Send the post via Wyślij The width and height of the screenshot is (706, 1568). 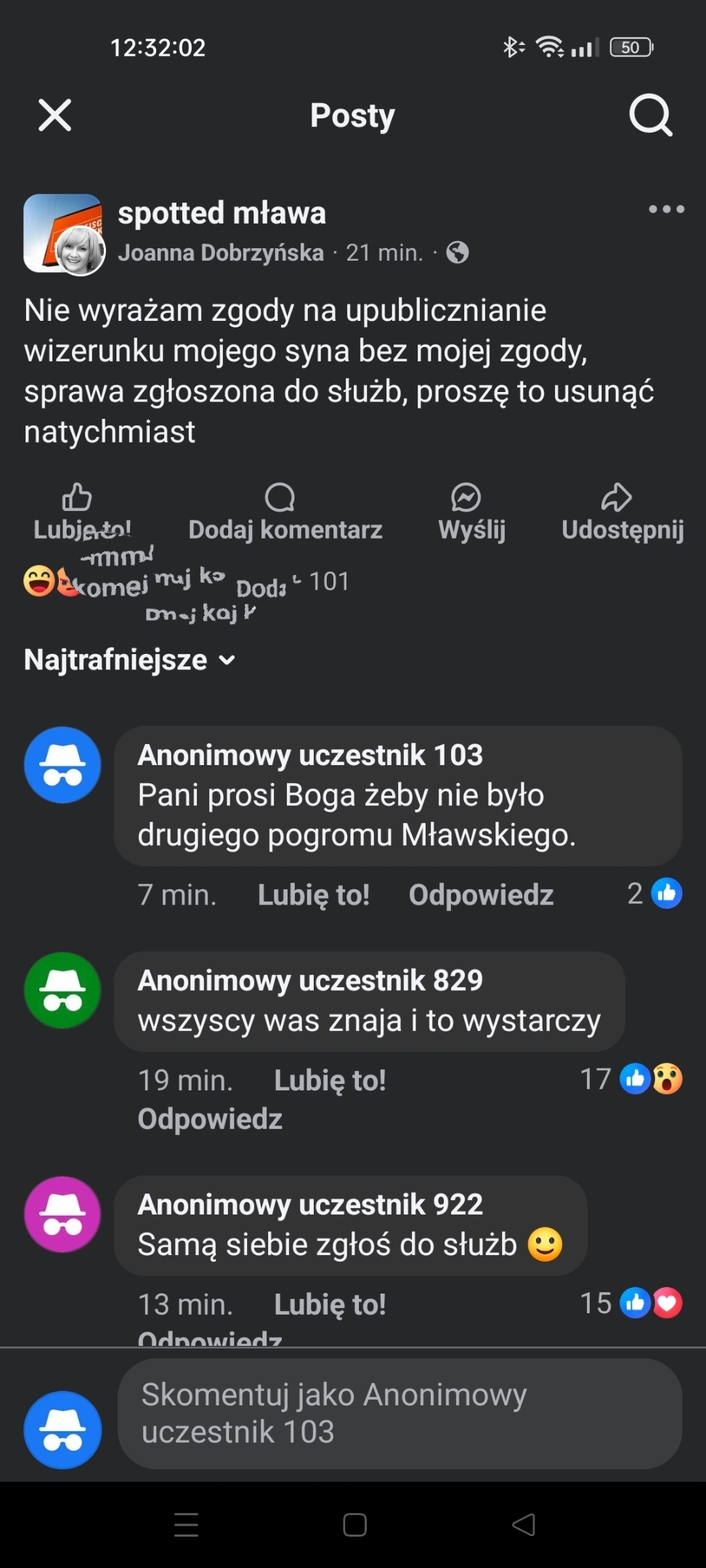tap(471, 513)
